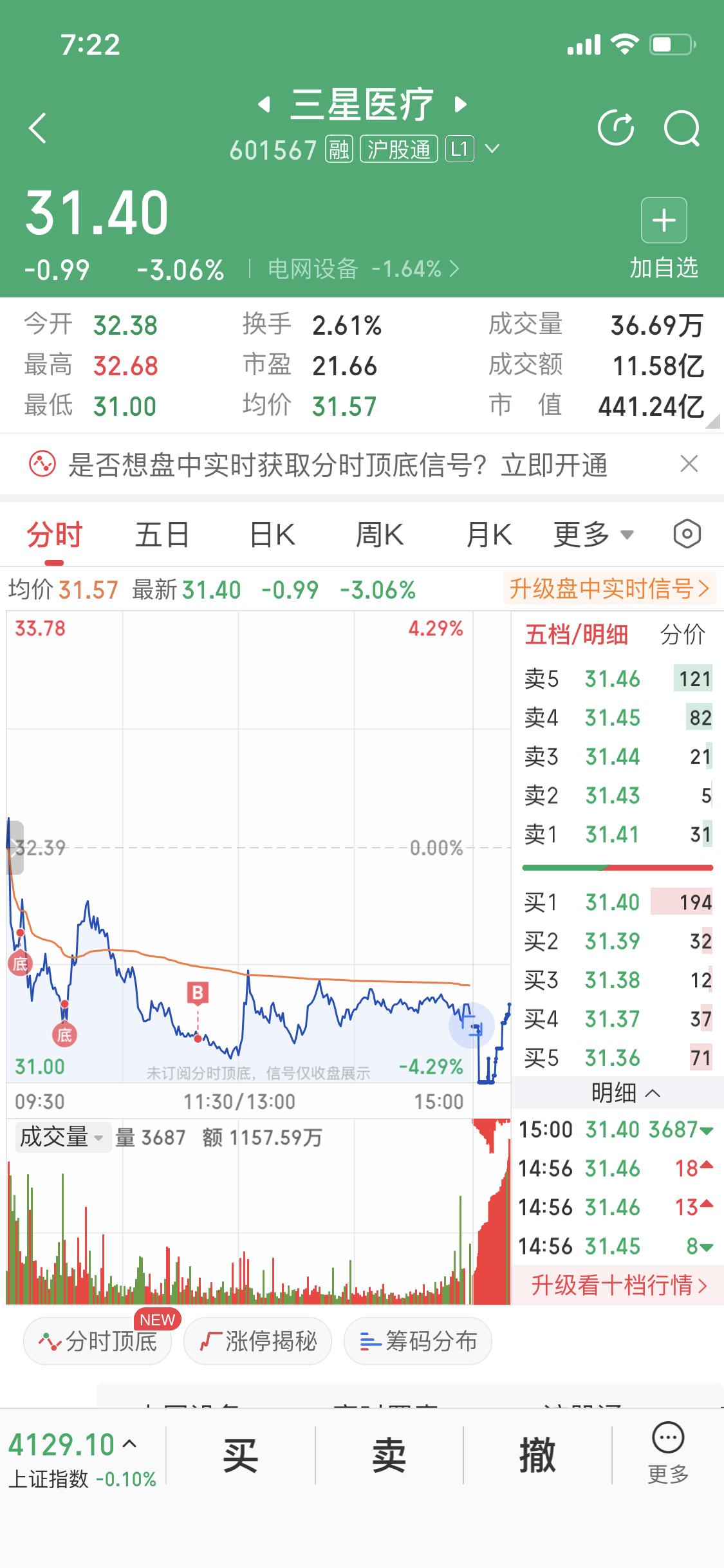Open the chart settings hexagon icon
The width and height of the screenshot is (724, 1568).
coord(687,534)
